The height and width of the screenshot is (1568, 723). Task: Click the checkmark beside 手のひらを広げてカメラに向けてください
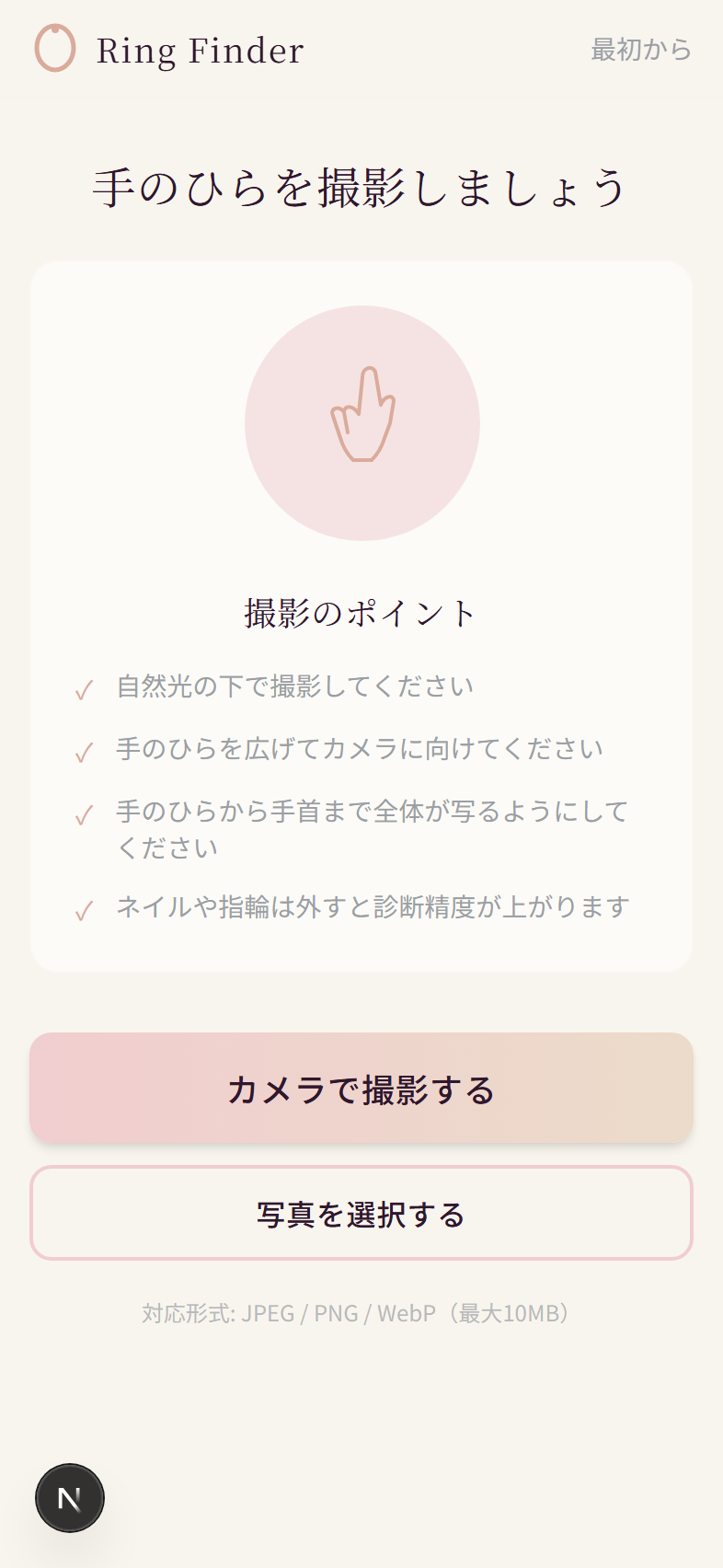click(x=84, y=751)
